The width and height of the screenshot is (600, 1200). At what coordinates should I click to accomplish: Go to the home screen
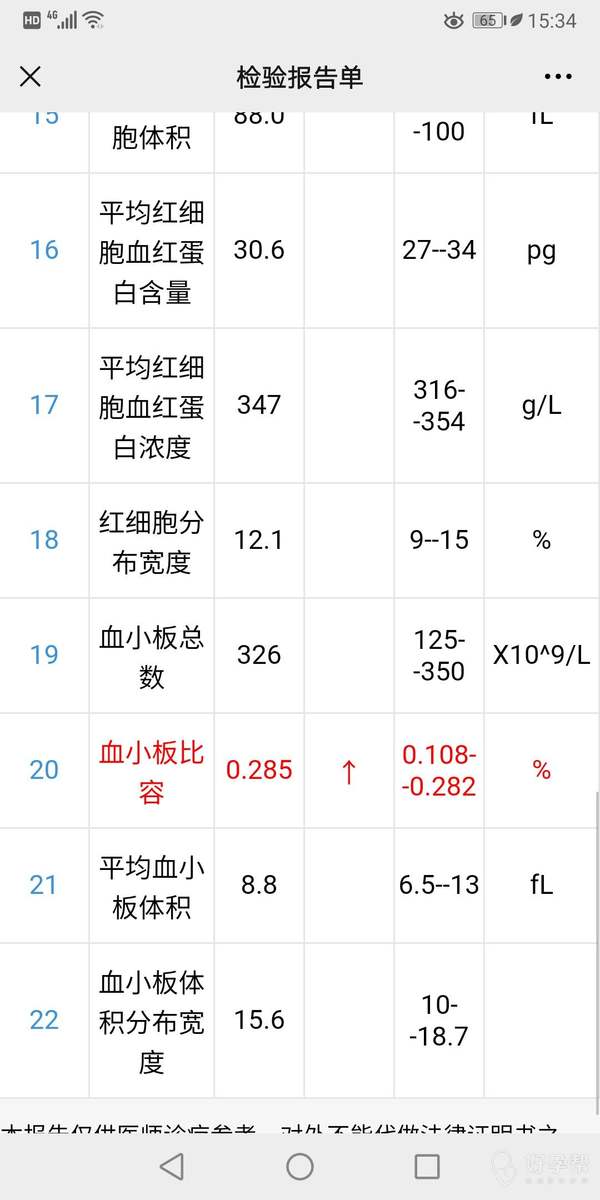click(x=300, y=1166)
